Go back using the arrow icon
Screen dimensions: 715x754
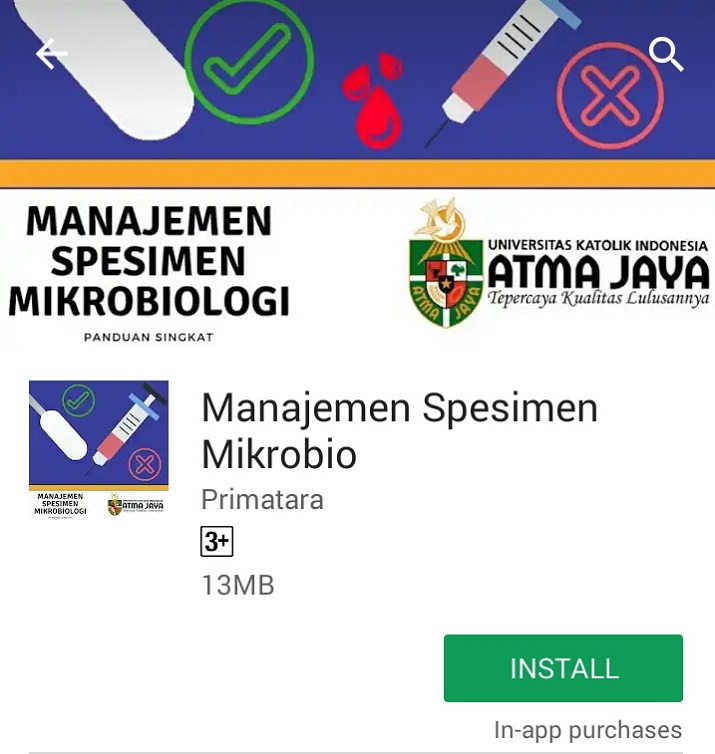[x=51, y=54]
